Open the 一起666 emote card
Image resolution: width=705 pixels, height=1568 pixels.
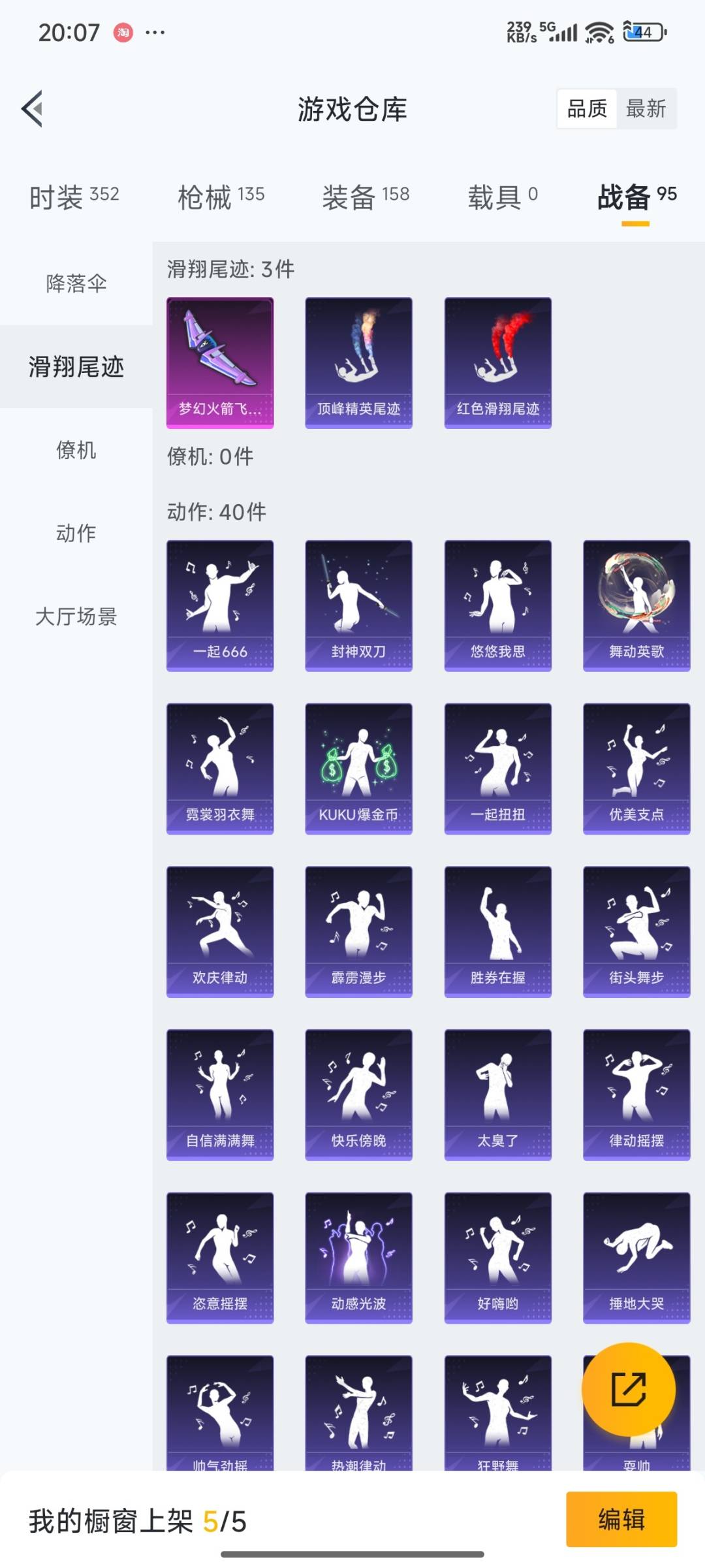point(220,605)
